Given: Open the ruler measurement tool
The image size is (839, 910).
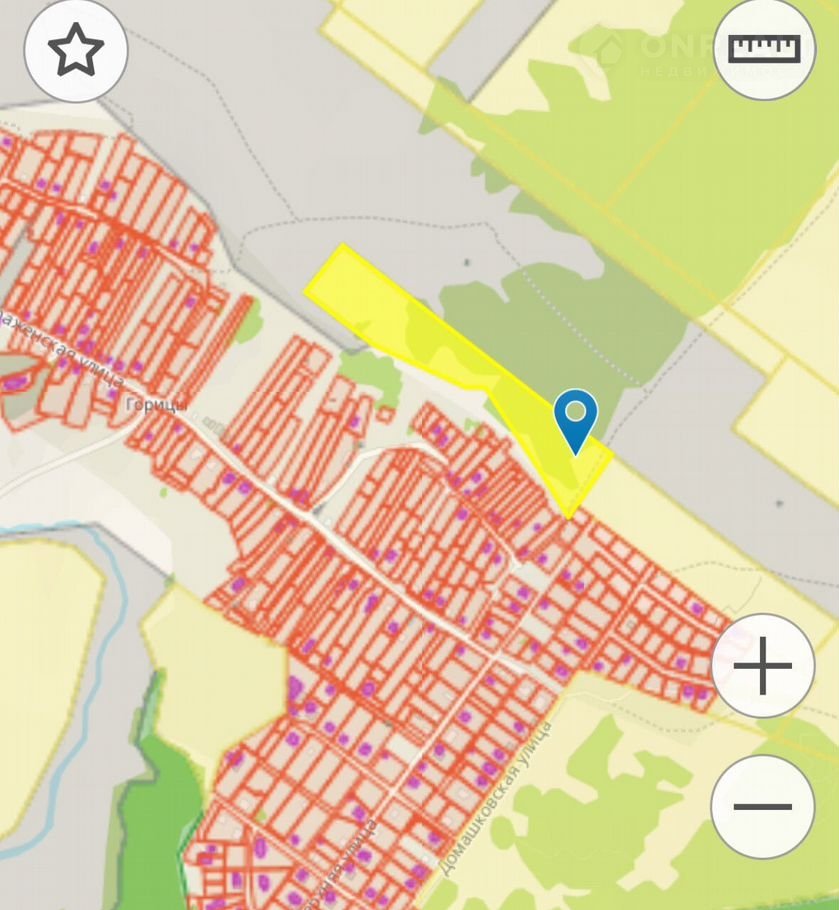Looking at the screenshot, I should (x=765, y=48).
